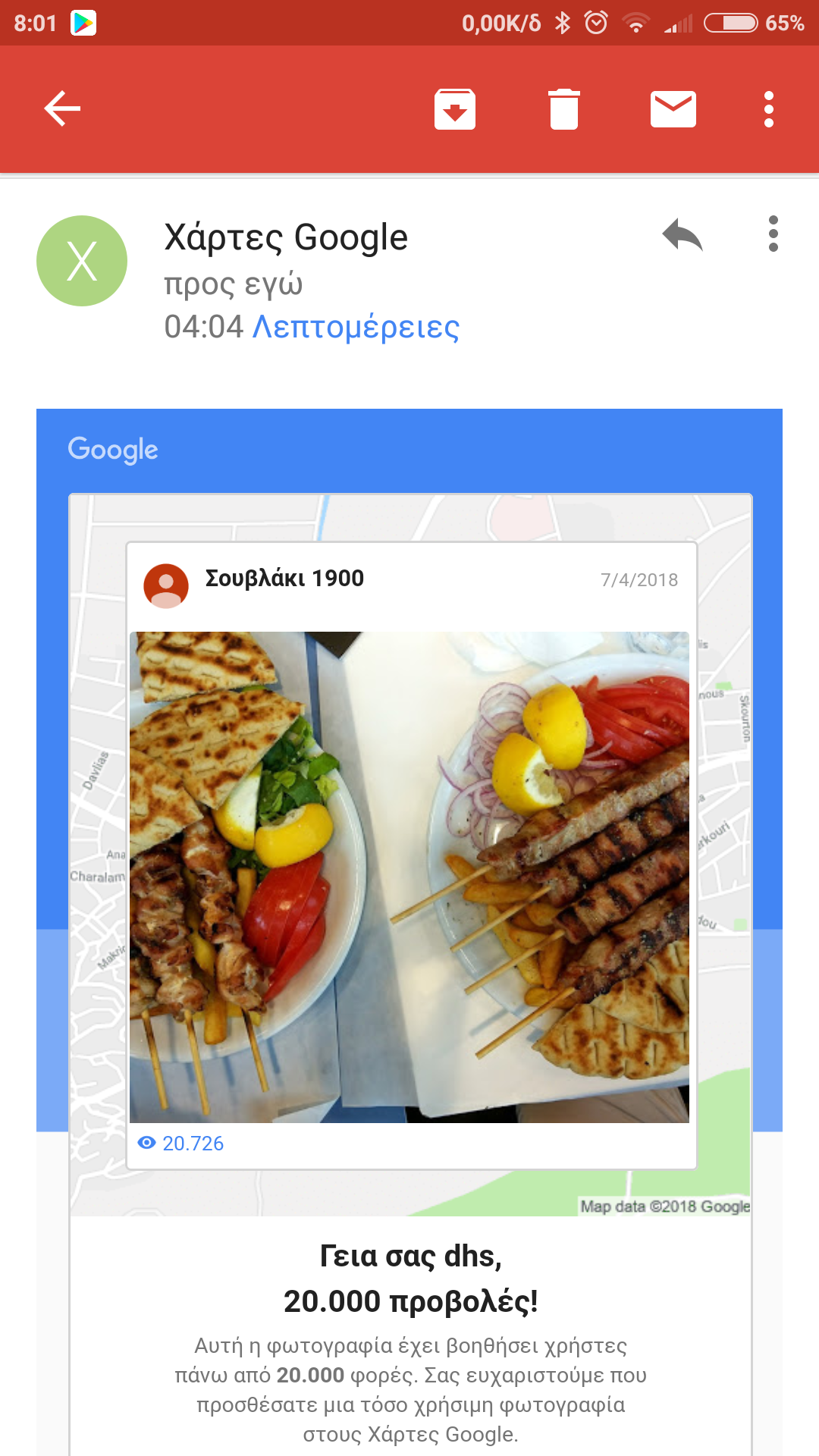The height and width of the screenshot is (1456, 819).
Task: Go back to the inbox
Action: (x=62, y=108)
